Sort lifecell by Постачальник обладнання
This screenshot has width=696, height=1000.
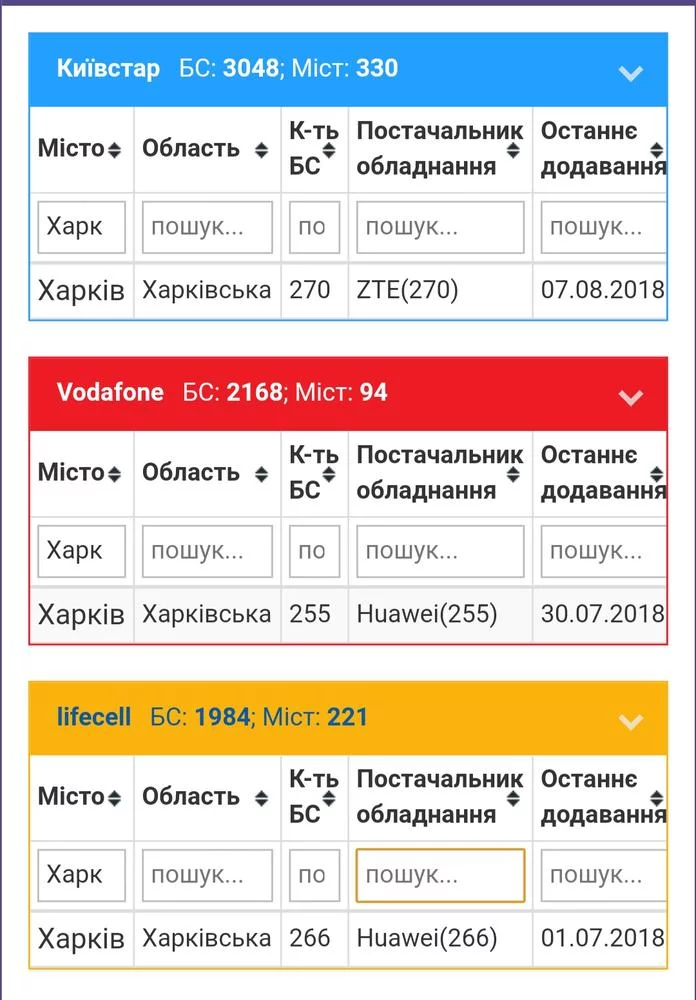513,798
